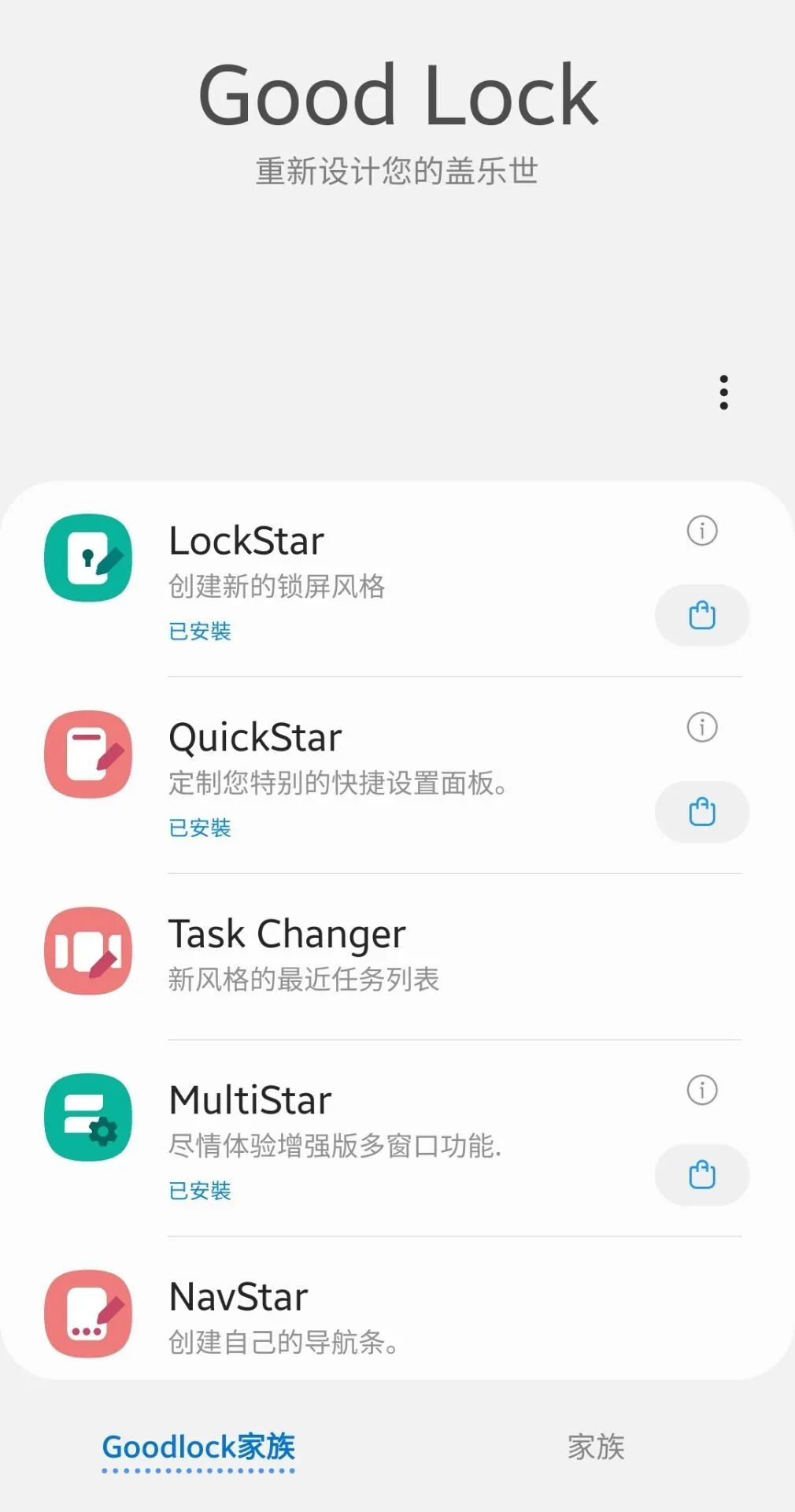The height and width of the screenshot is (1512, 795).
Task: Open the Task Changer app icon
Action: click(x=87, y=951)
